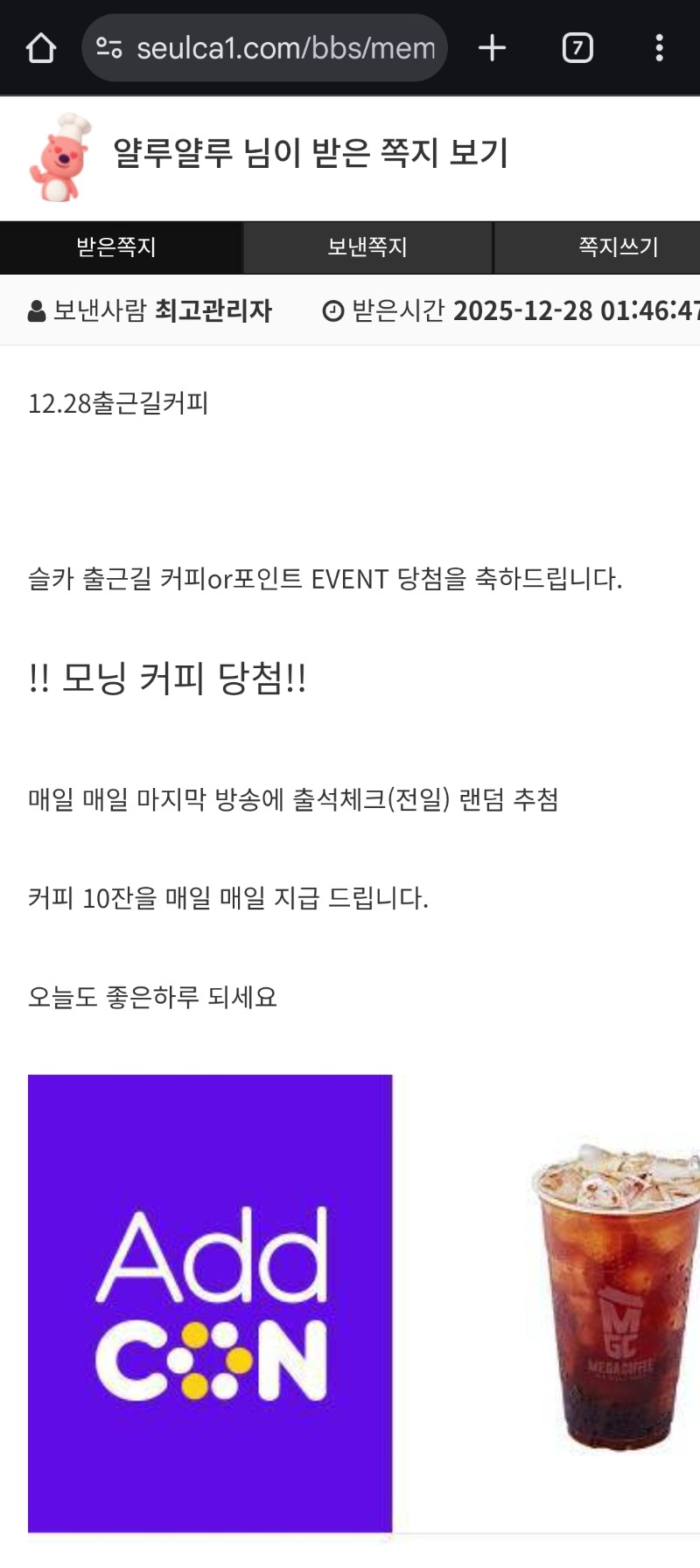Open the tab switcher showing 7
Image resolution: width=700 pixels, height=1568 pixels.
(577, 48)
